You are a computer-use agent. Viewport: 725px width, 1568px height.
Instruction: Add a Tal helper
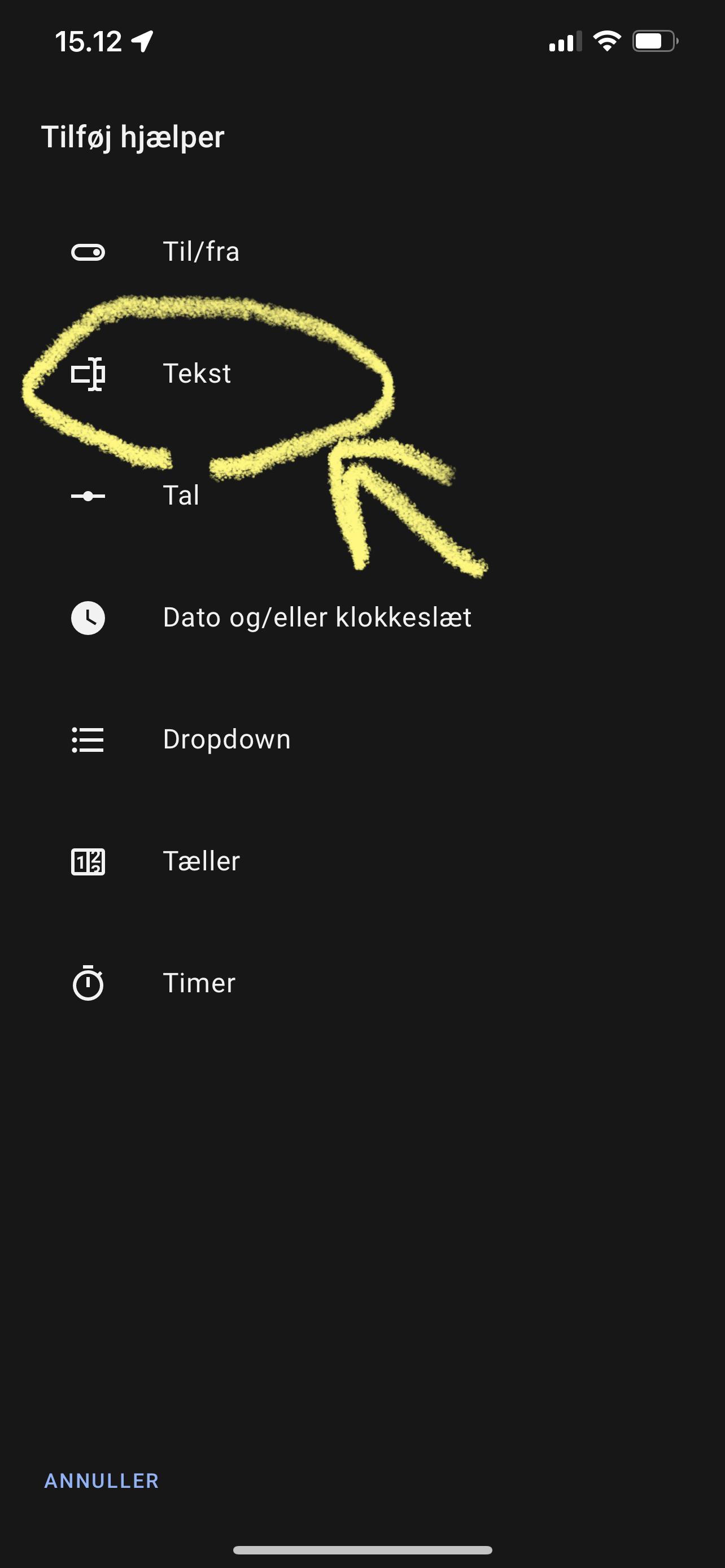click(x=362, y=496)
